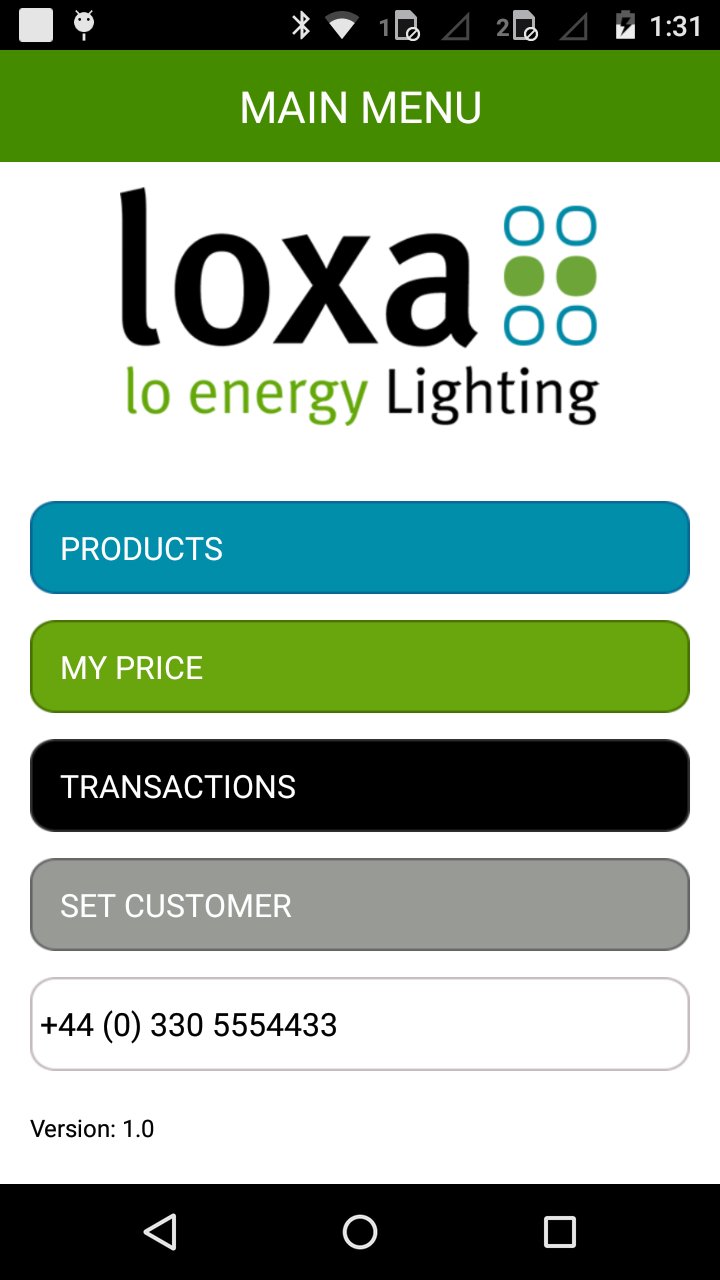Call the +44 (0) 330 5554433 number
This screenshot has width=720, height=1280.
tap(360, 1023)
